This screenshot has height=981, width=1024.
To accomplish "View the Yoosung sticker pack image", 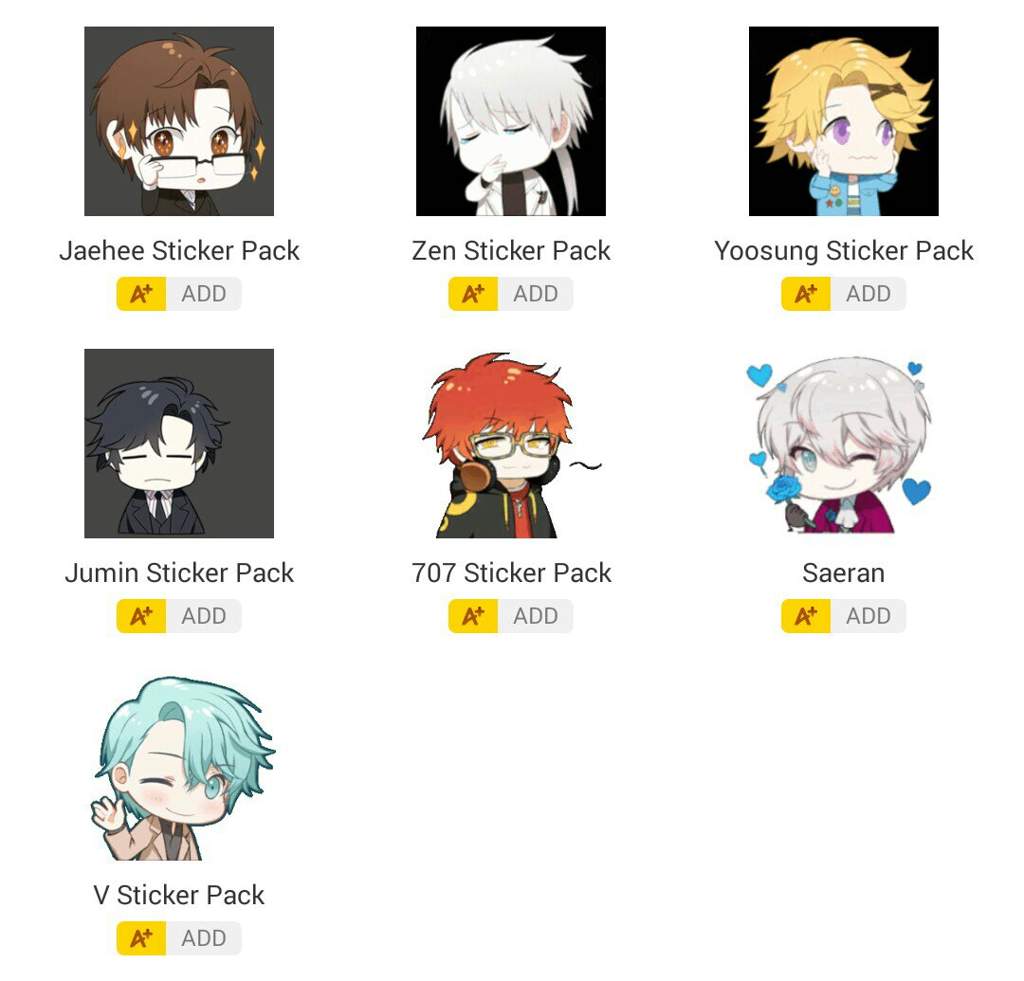I will [843, 121].
